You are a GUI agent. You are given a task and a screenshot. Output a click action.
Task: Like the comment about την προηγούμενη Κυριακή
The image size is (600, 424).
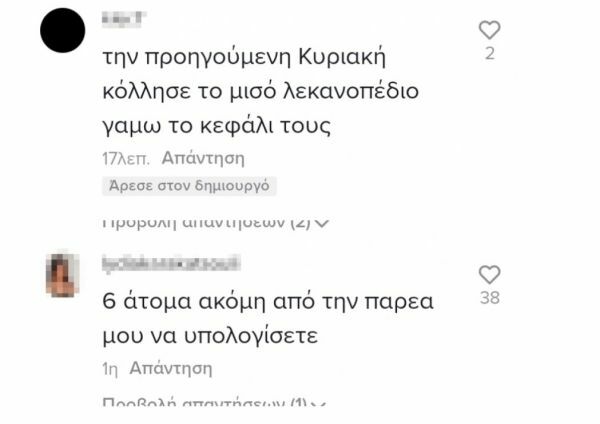(489, 31)
